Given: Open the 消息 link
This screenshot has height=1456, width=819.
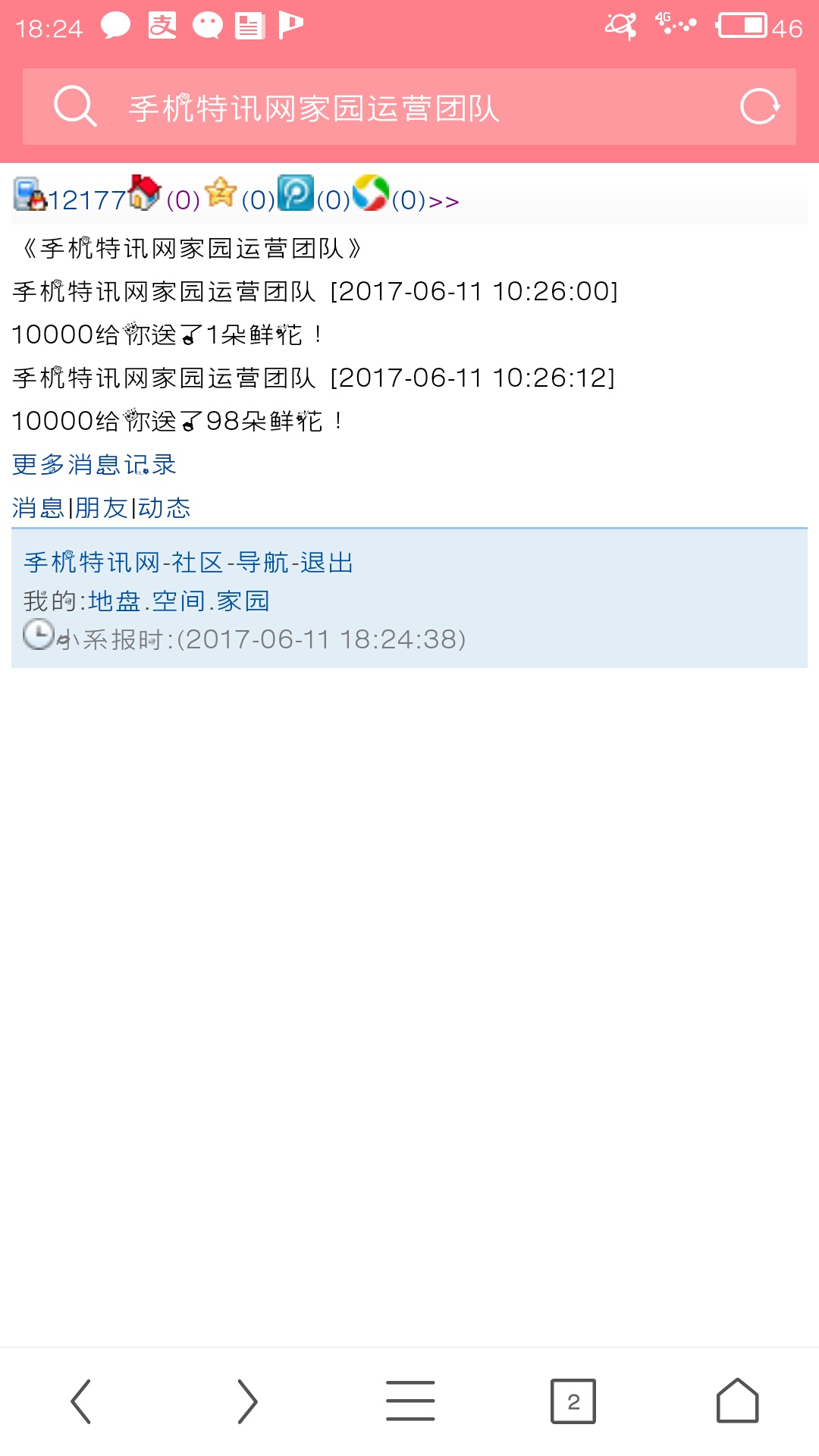Looking at the screenshot, I should tap(38, 507).
